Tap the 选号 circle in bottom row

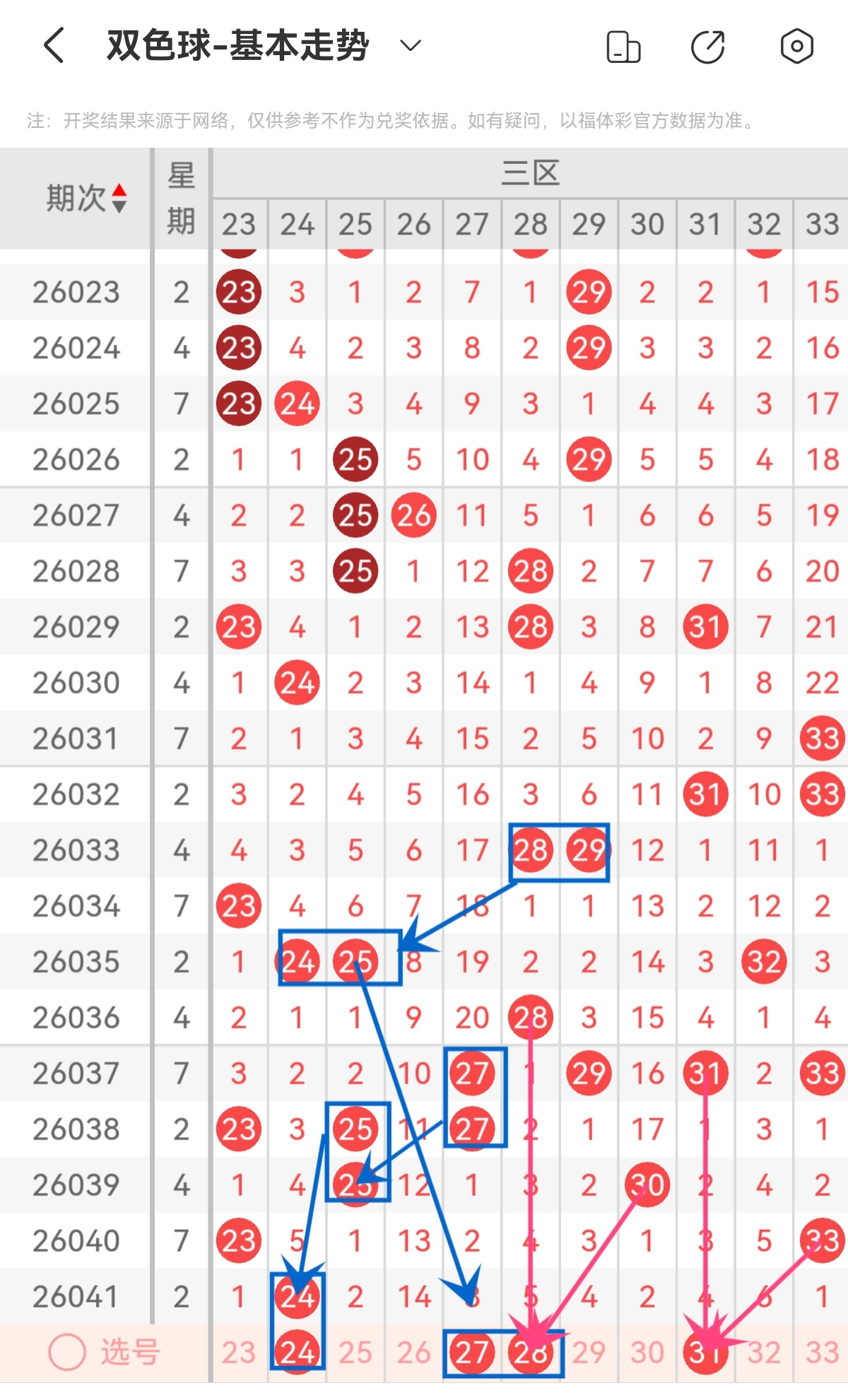click(x=67, y=1352)
